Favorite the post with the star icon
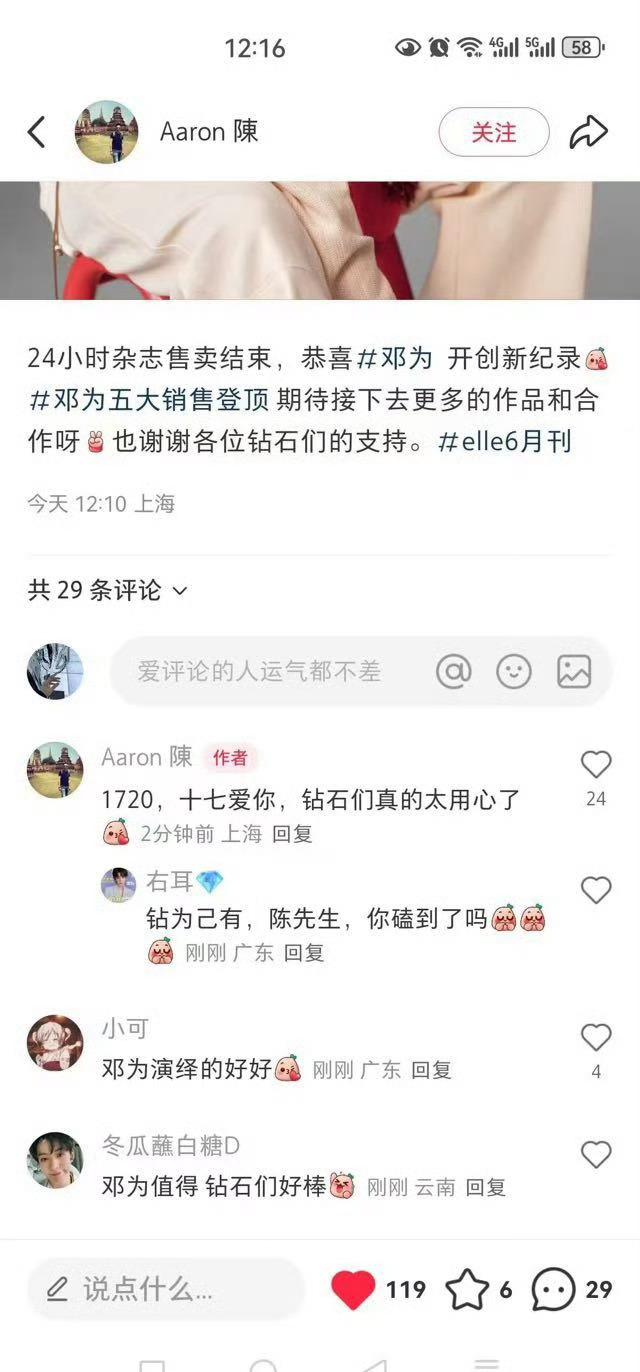 (466, 1290)
